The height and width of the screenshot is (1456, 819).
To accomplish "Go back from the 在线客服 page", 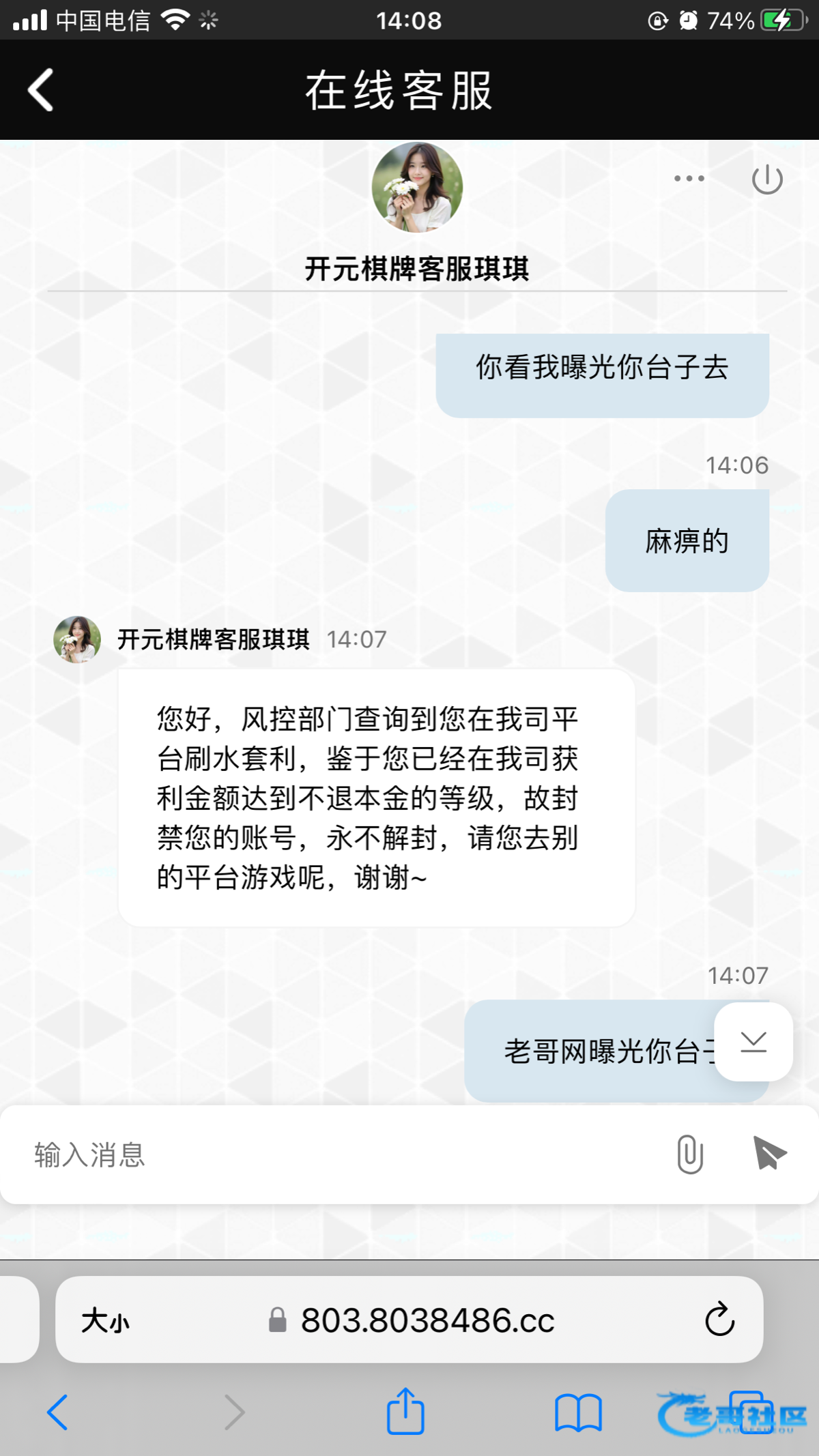I will [41, 90].
